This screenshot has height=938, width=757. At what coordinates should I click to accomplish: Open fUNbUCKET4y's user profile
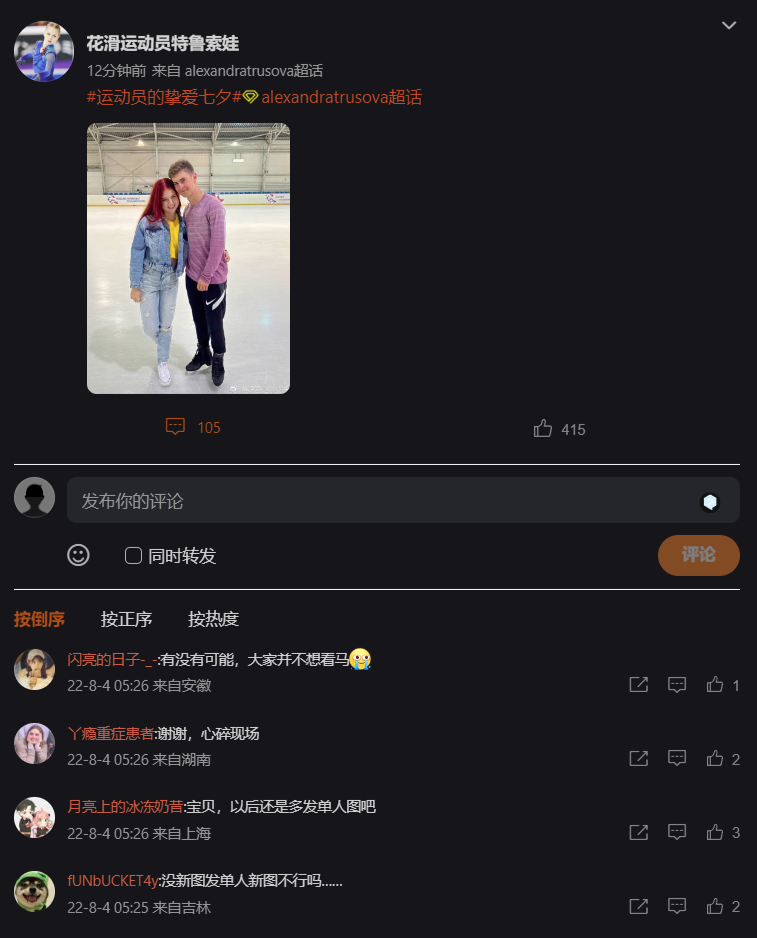point(112,881)
